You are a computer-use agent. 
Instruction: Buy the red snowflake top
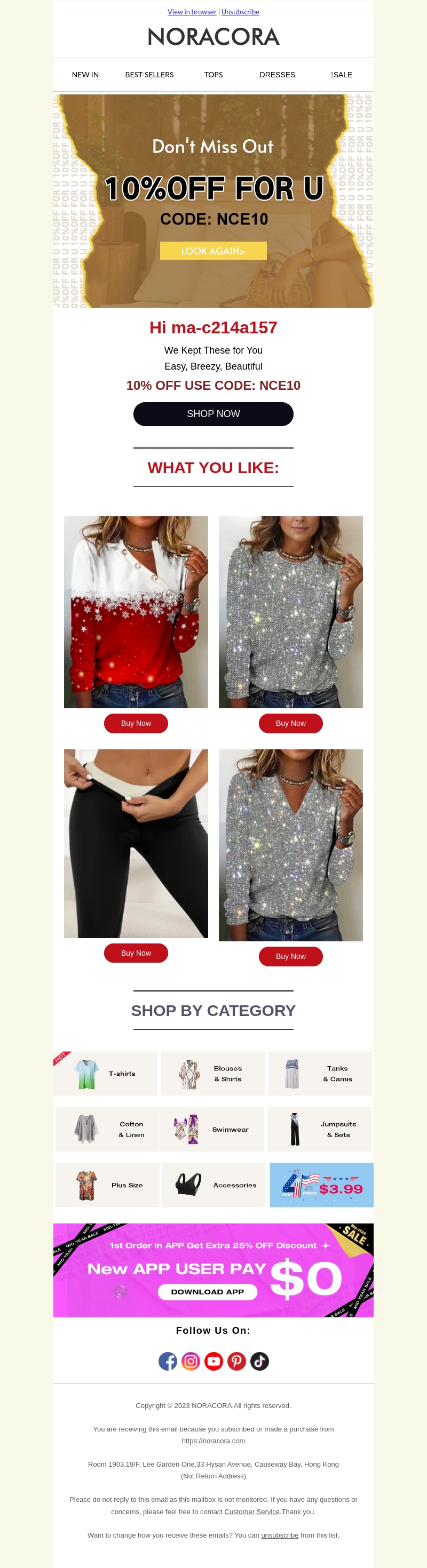[x=136, y=723]
